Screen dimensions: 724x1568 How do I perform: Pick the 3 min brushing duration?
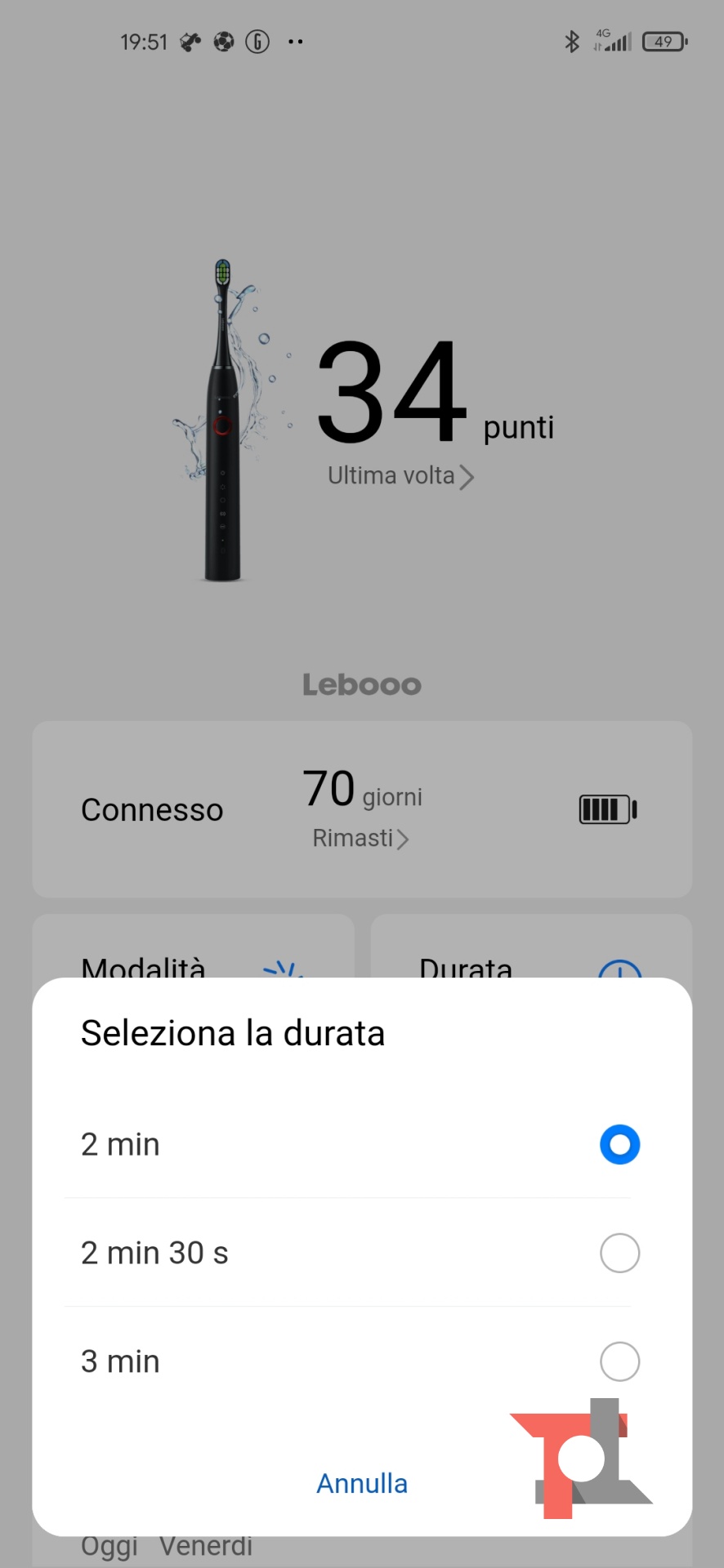(619, 1361)
